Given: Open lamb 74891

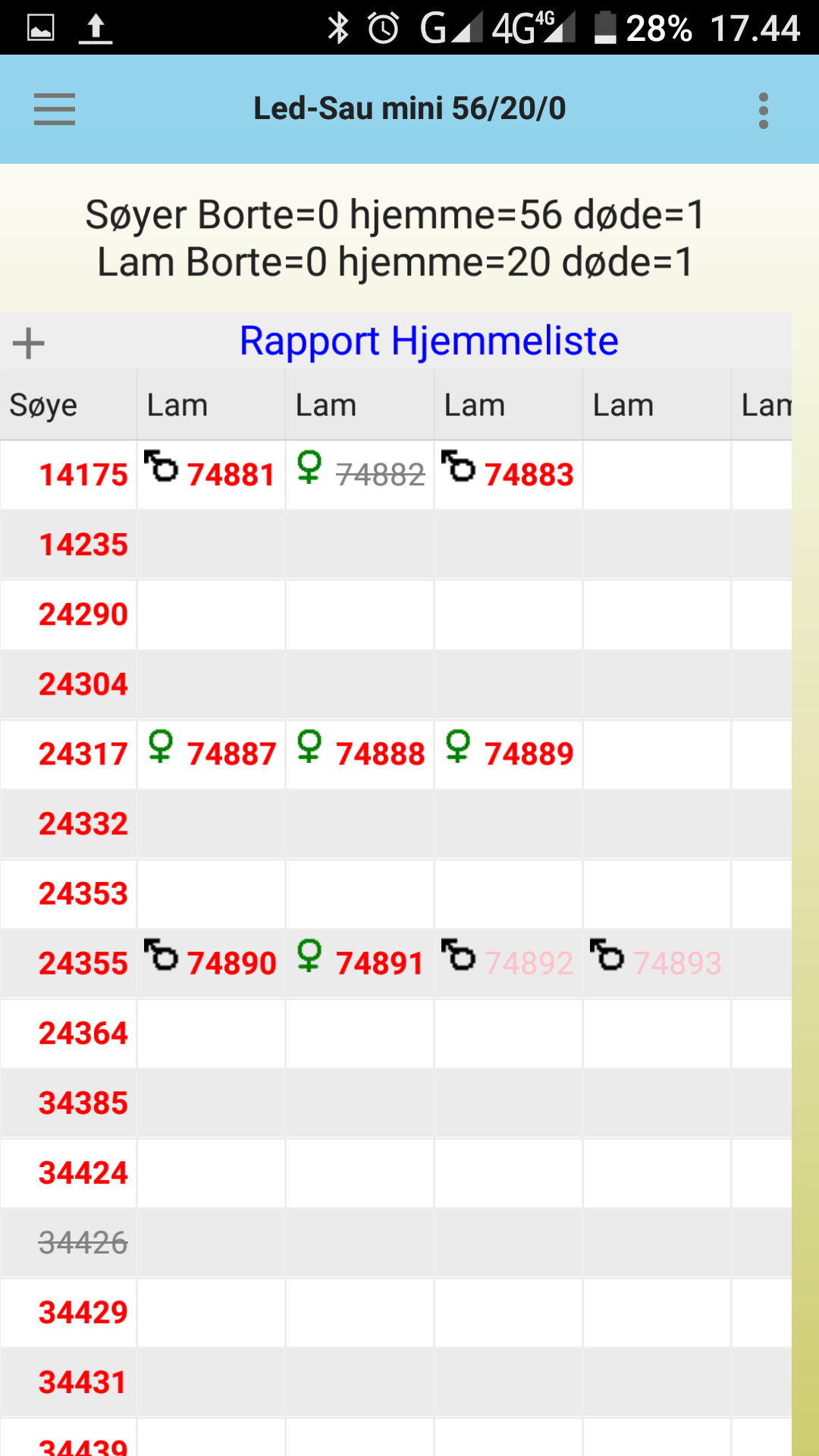Looking at the screenshot, I should tap(380, 964).
